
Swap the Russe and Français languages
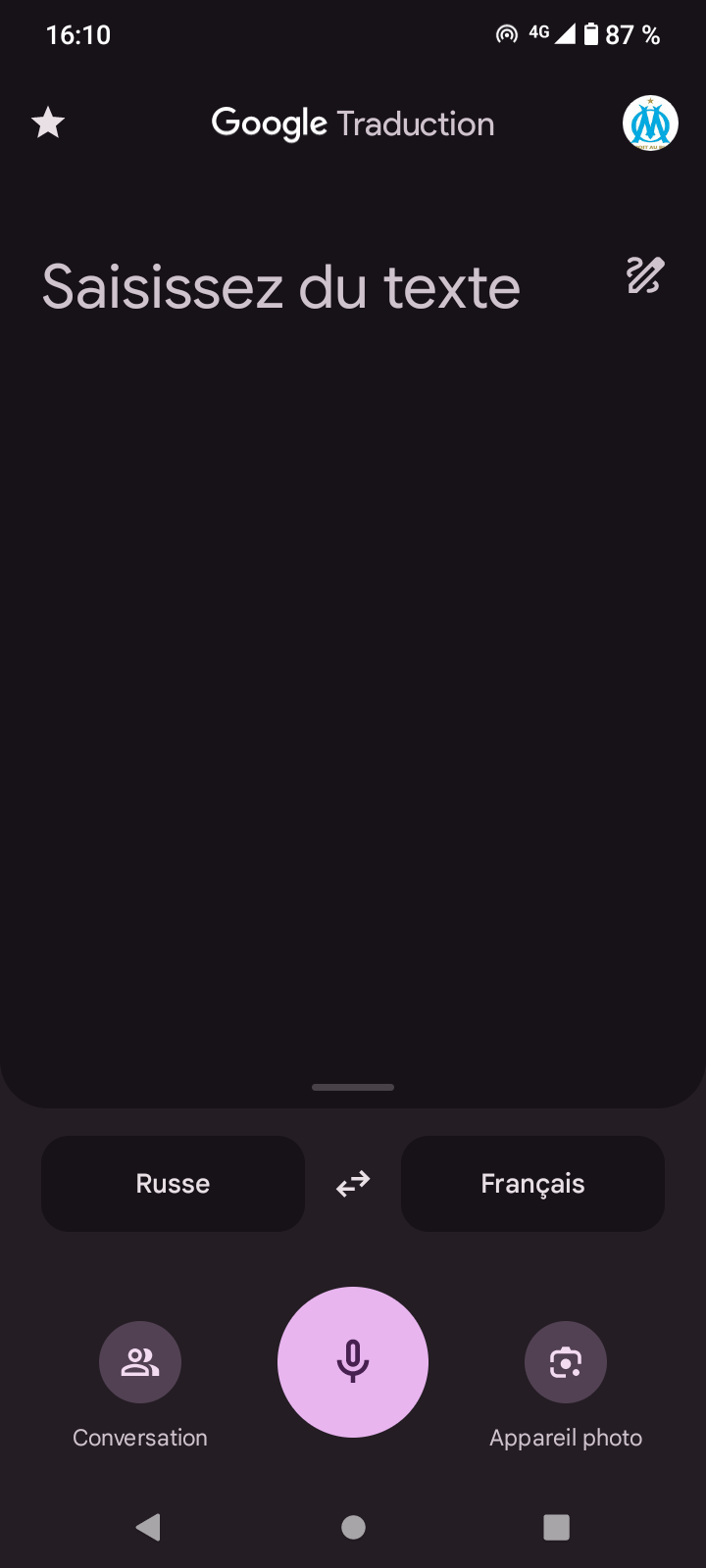(x=353, y=1184)
